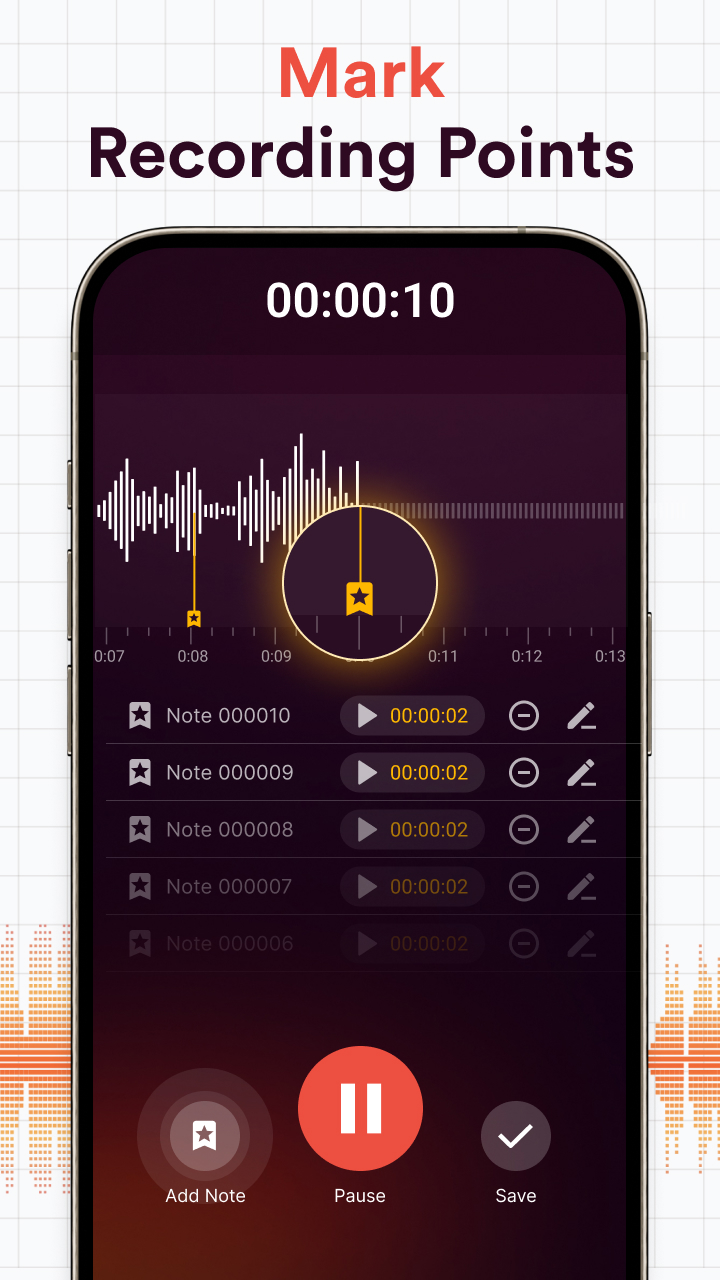Click the remove icon beside Note 000008

point(523,829)
